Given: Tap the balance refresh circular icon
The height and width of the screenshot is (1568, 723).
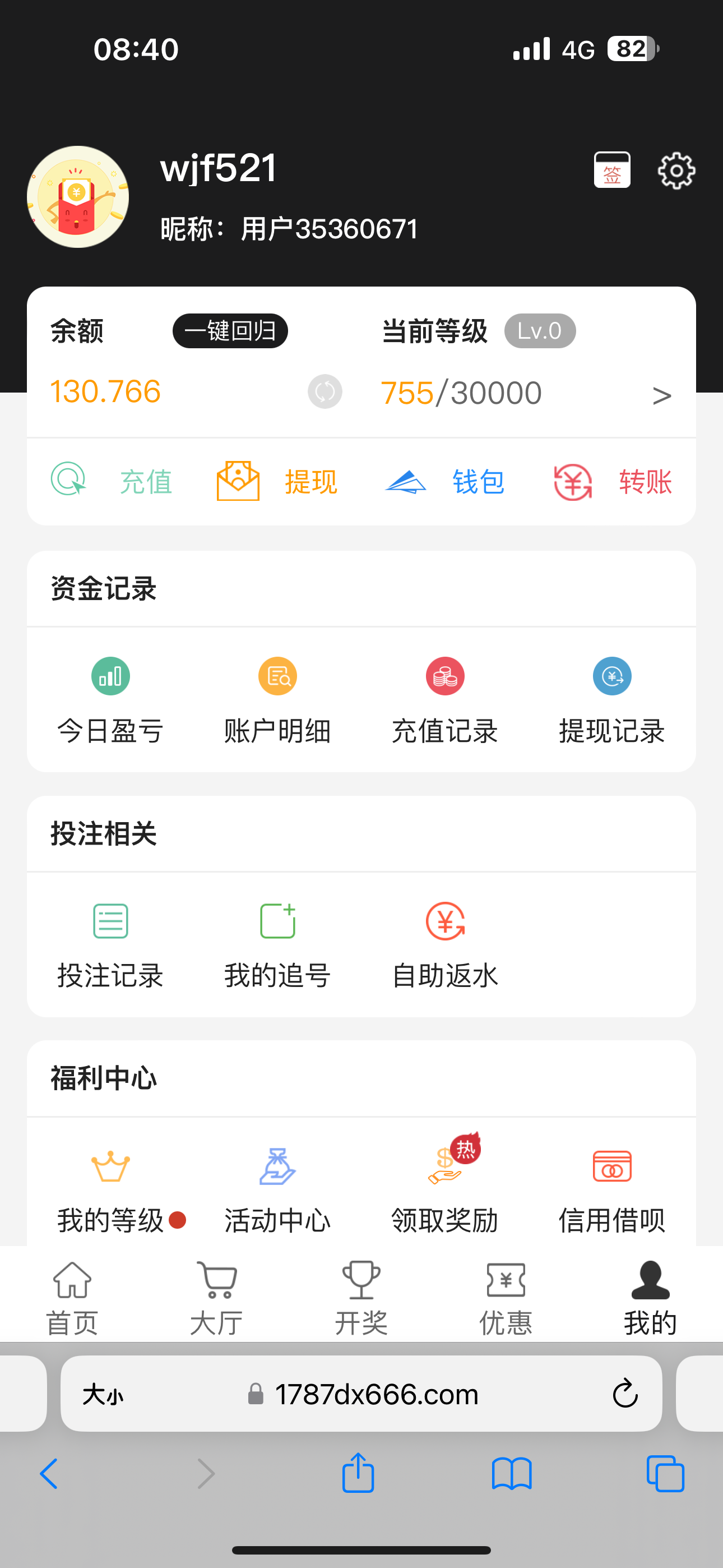Looking at the screenshot, I should point(324,393).
